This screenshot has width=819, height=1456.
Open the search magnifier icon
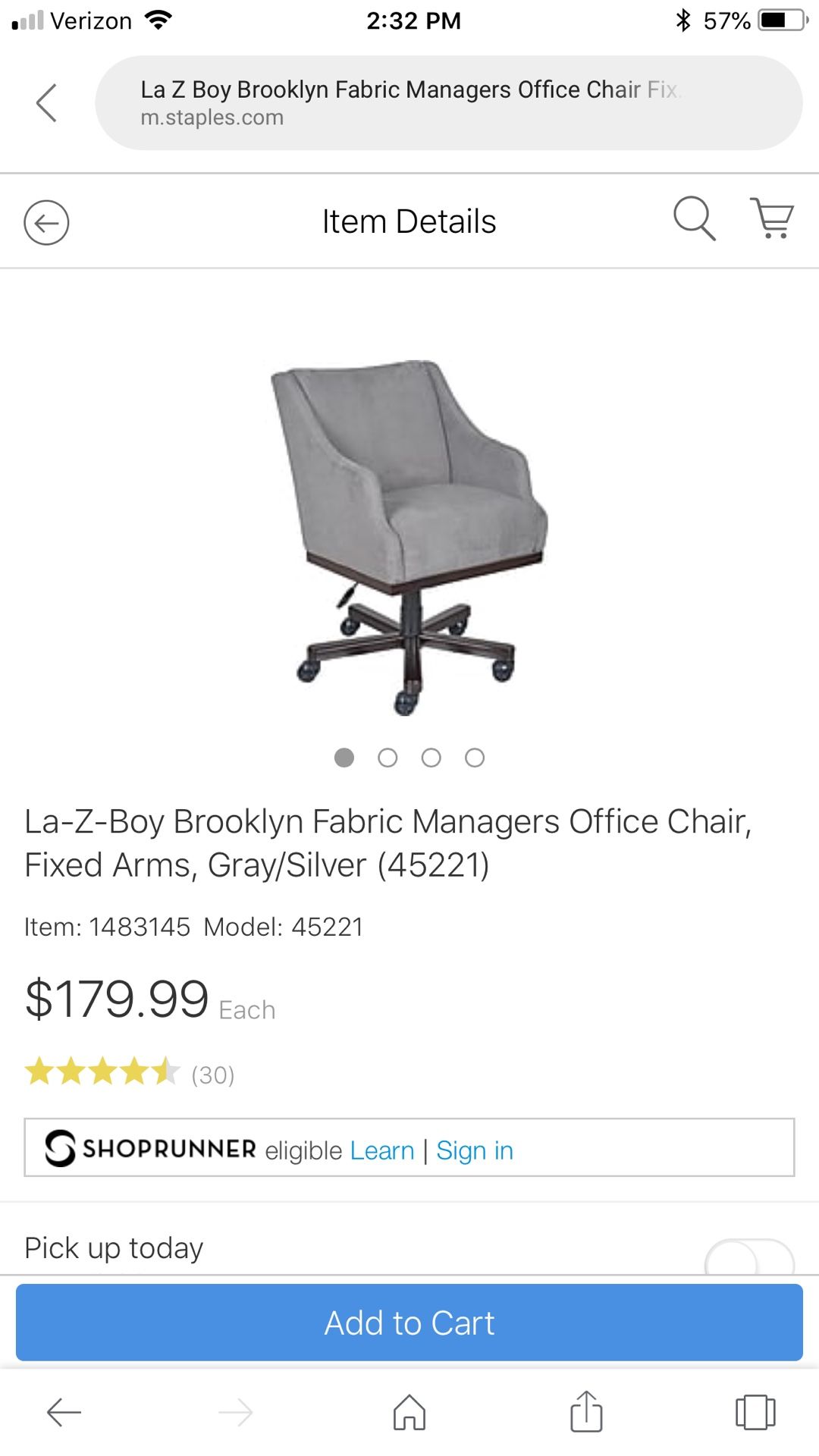tap(695, 218)
